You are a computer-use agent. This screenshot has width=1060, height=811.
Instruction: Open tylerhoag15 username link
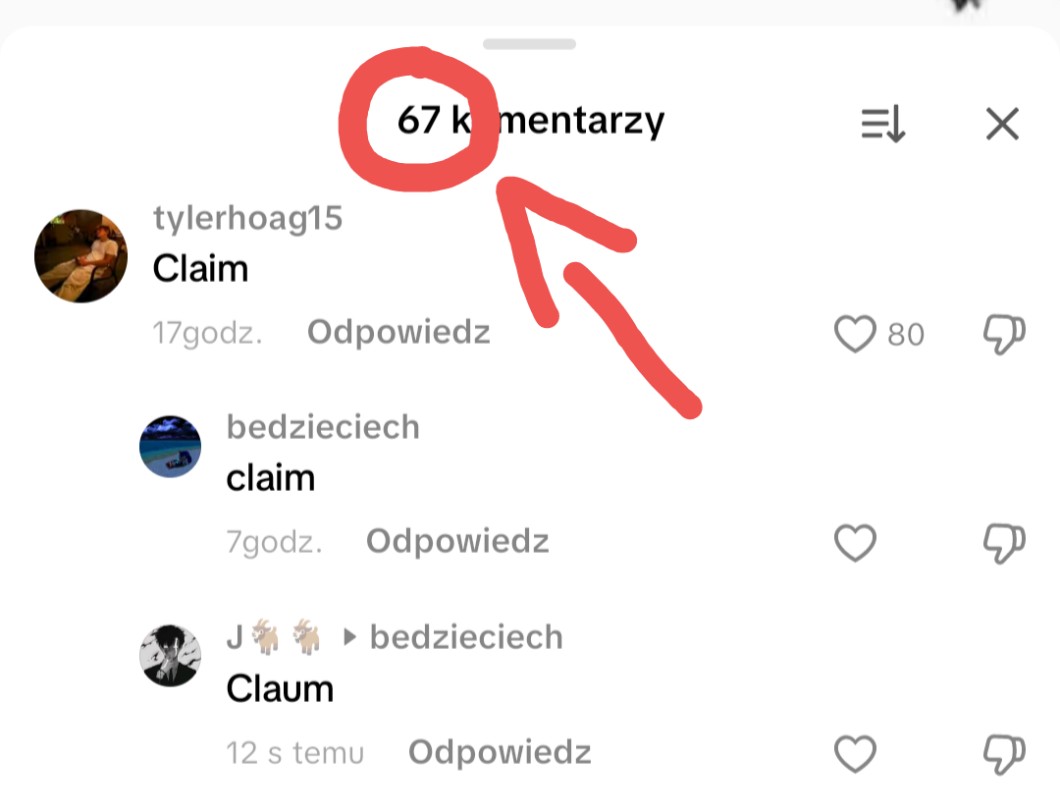(248, 219)
